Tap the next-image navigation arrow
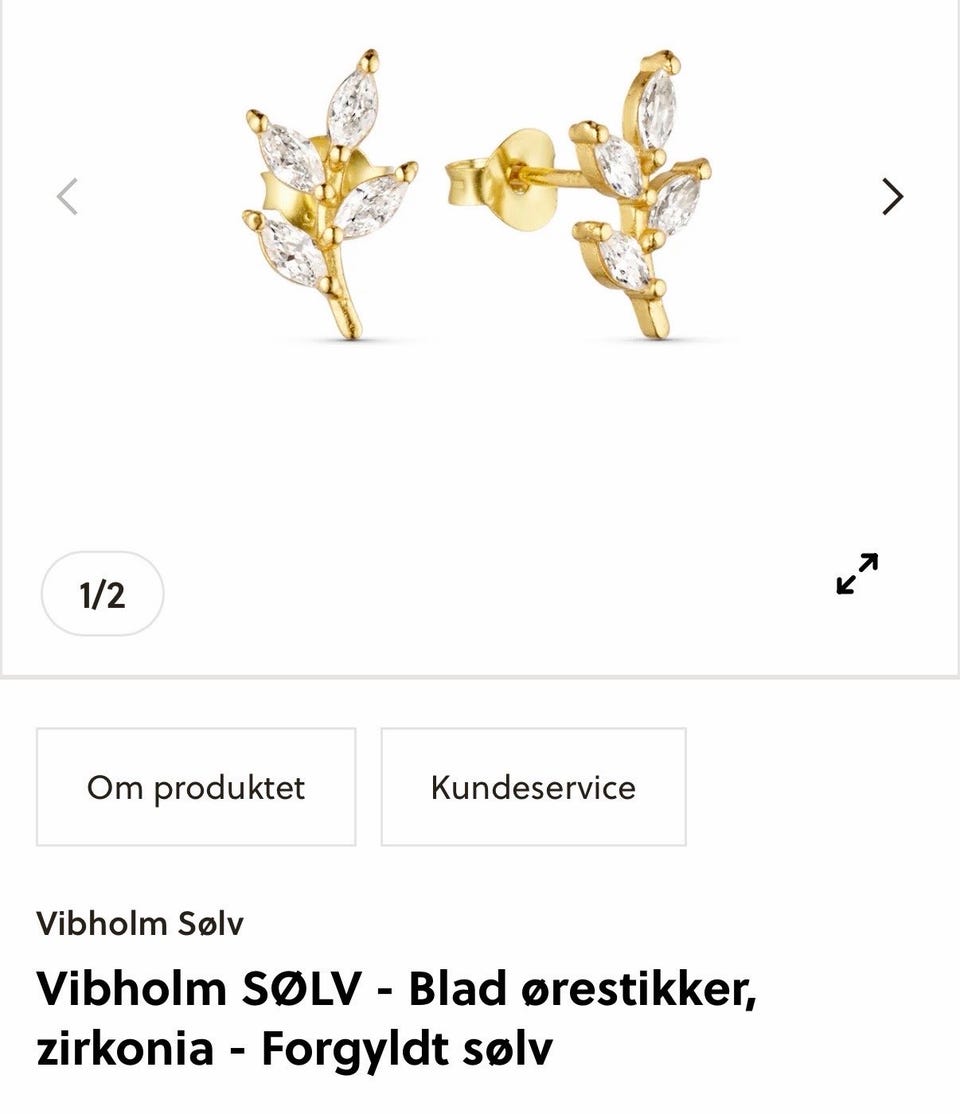960x1114 pixels. click(890, 197)
